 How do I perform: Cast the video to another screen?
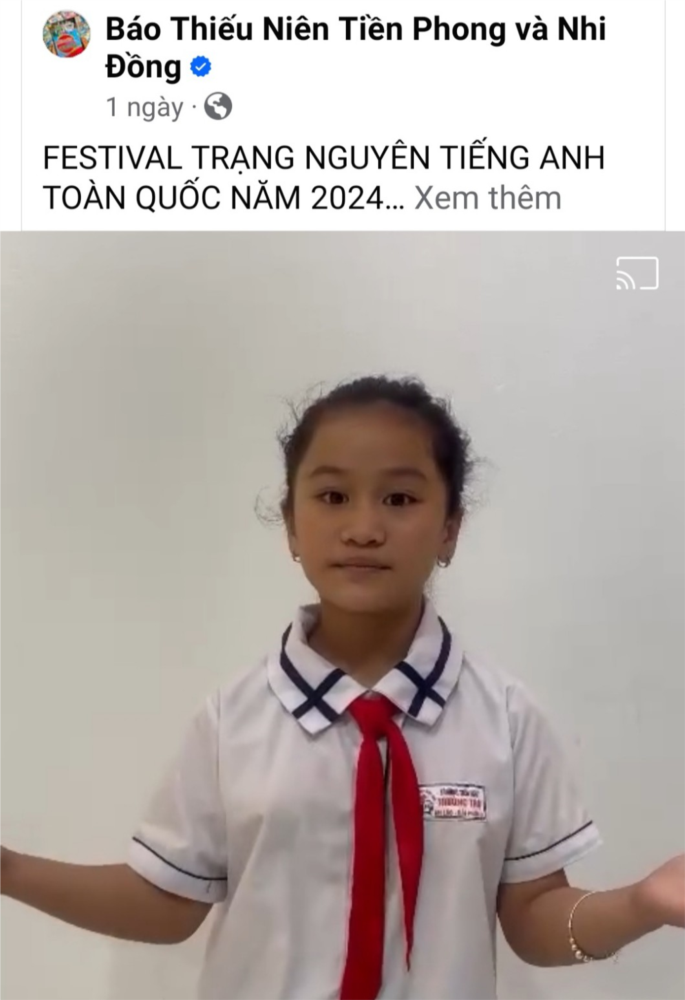637,273
